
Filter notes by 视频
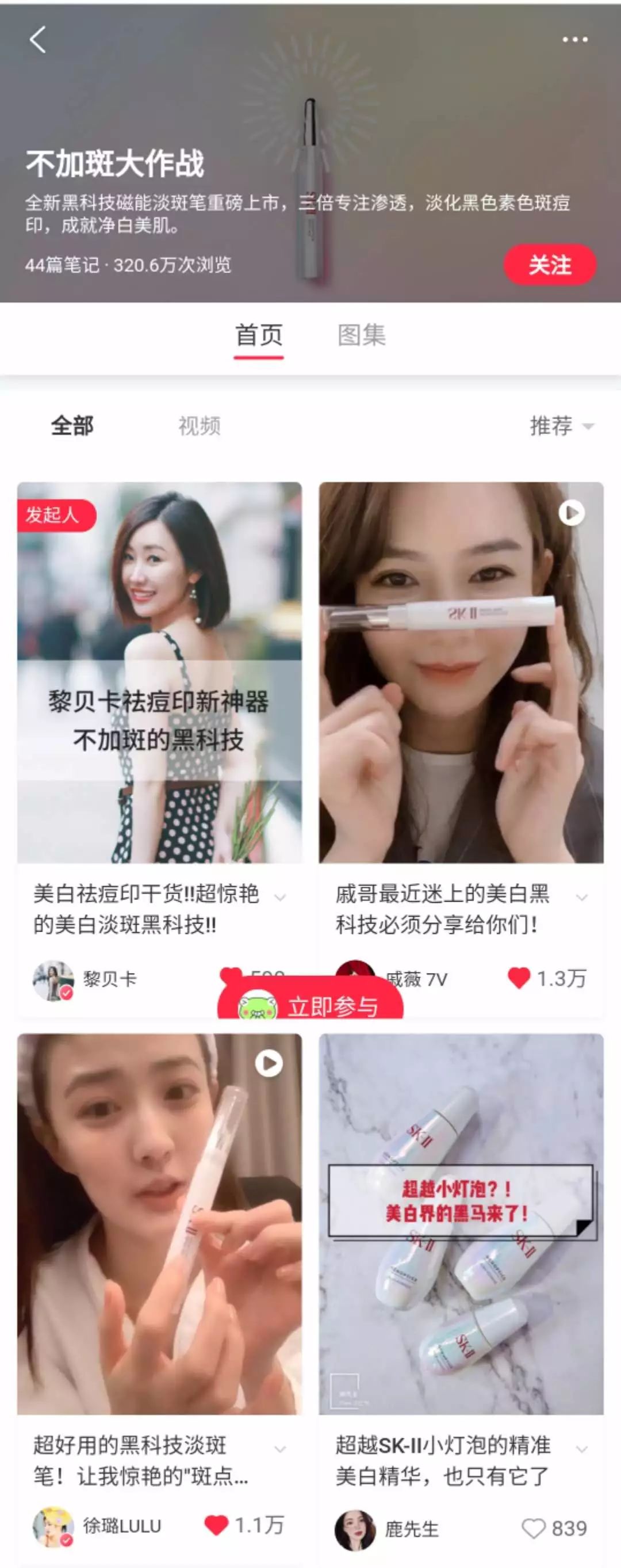click(199, 425)
